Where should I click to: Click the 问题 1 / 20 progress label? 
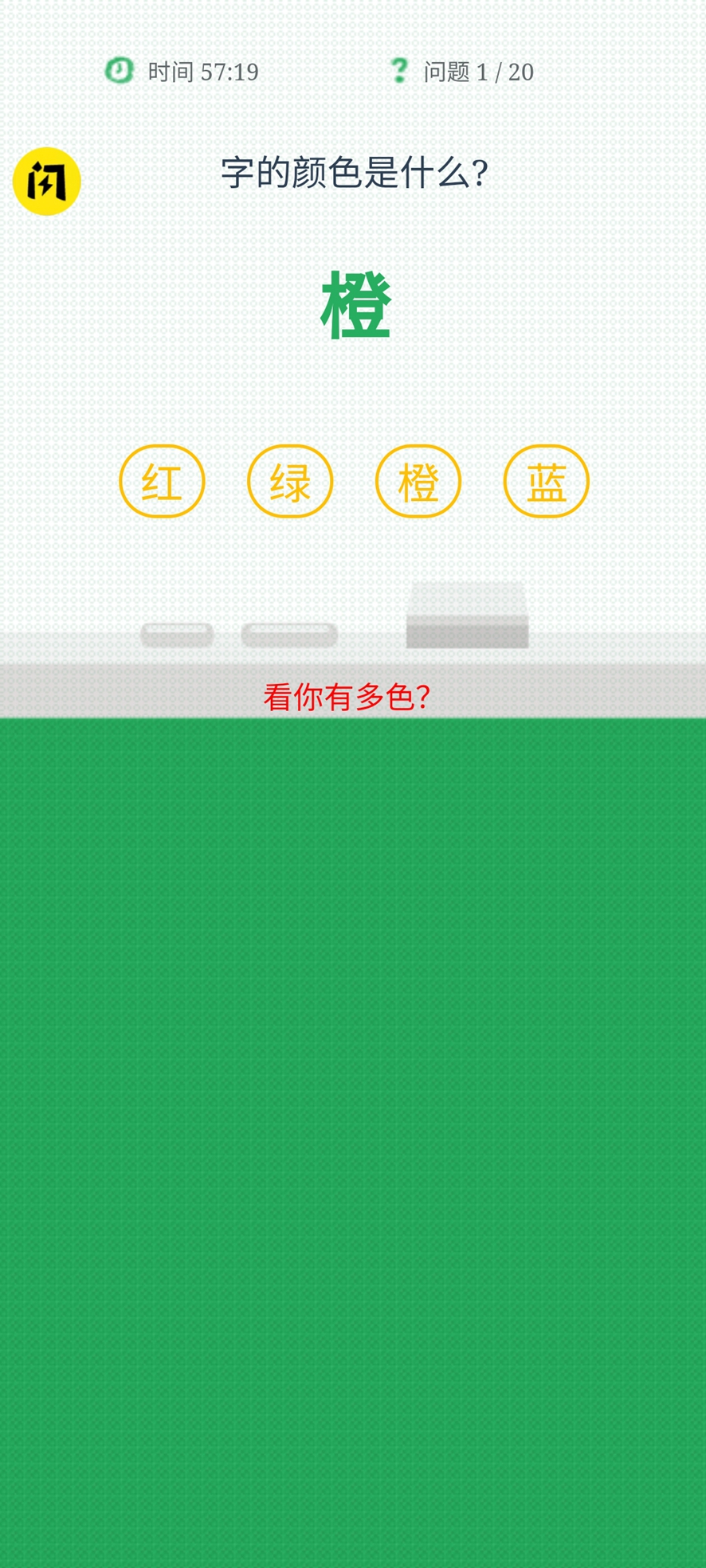[x=478, y=71]
